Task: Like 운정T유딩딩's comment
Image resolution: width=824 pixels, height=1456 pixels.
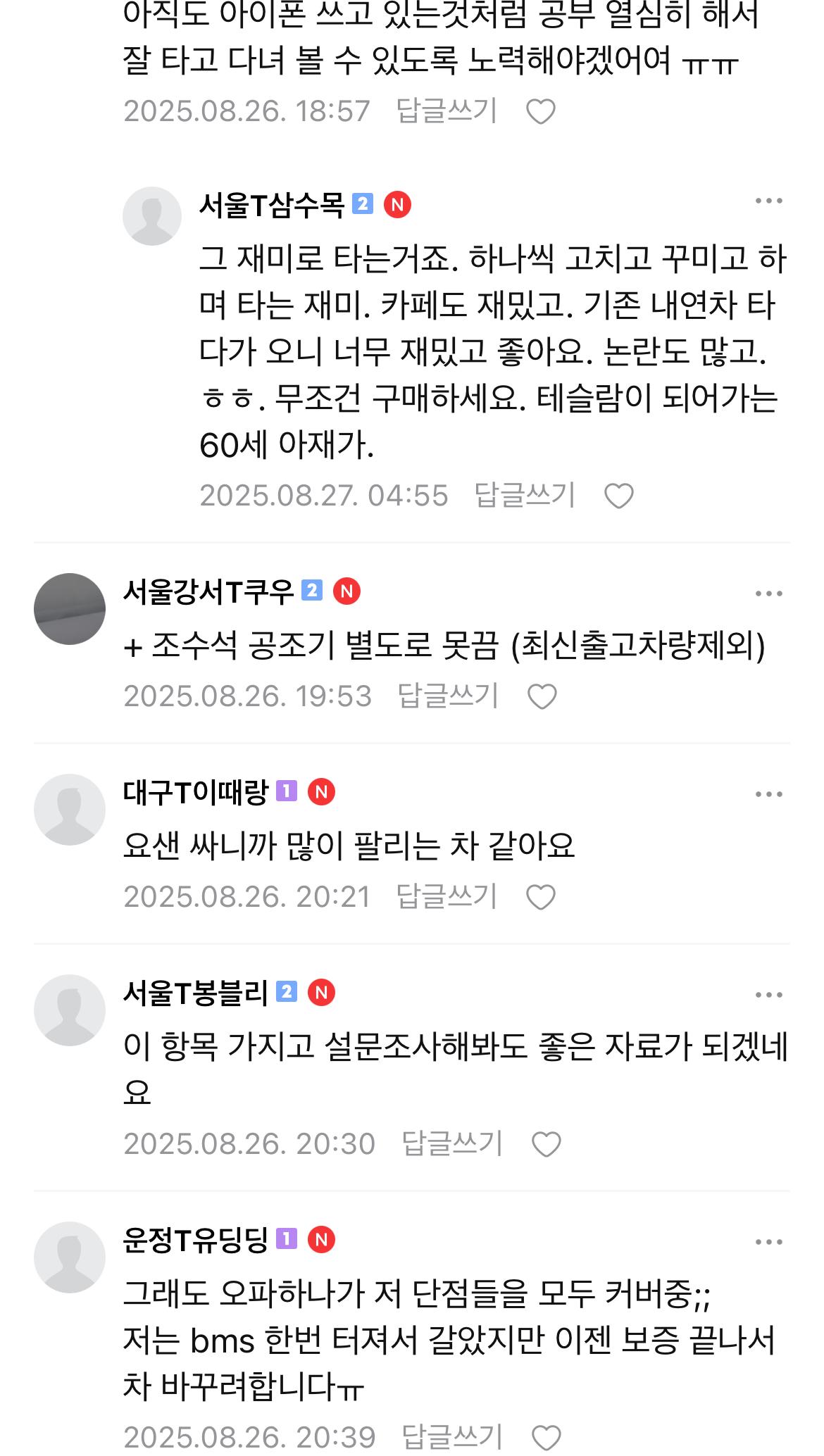Action: click(547, 1438)
